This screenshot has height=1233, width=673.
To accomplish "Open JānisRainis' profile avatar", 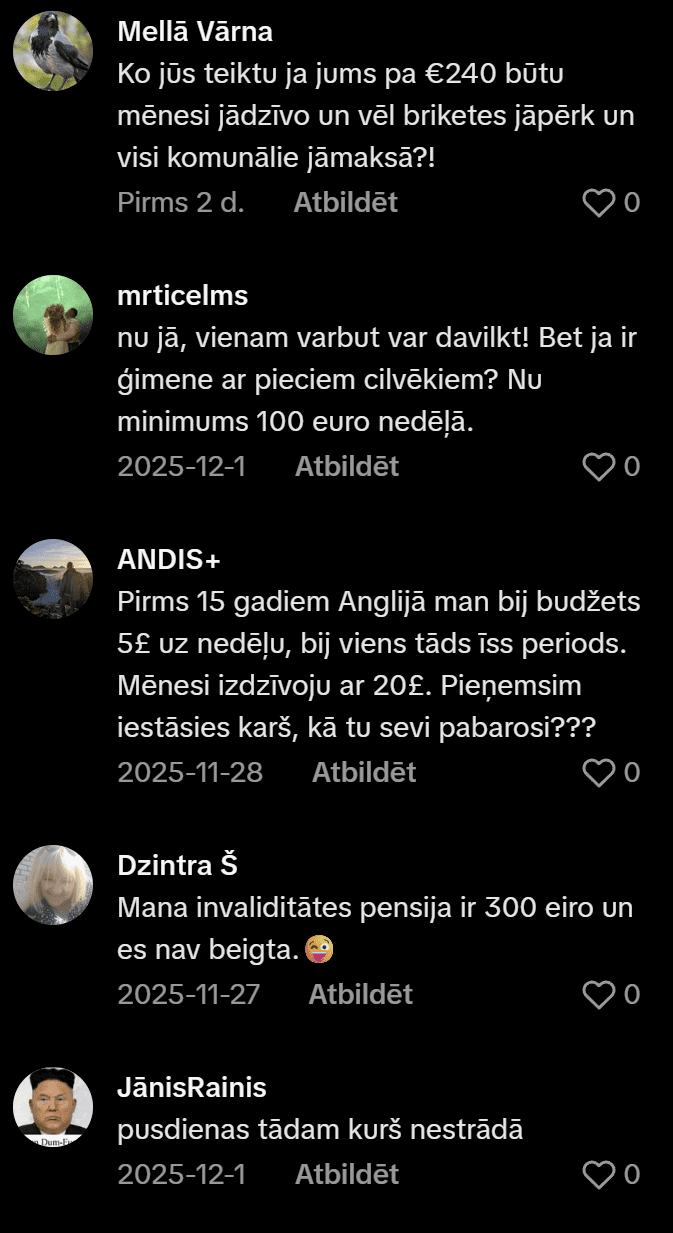I will (x=53, y=1107).
